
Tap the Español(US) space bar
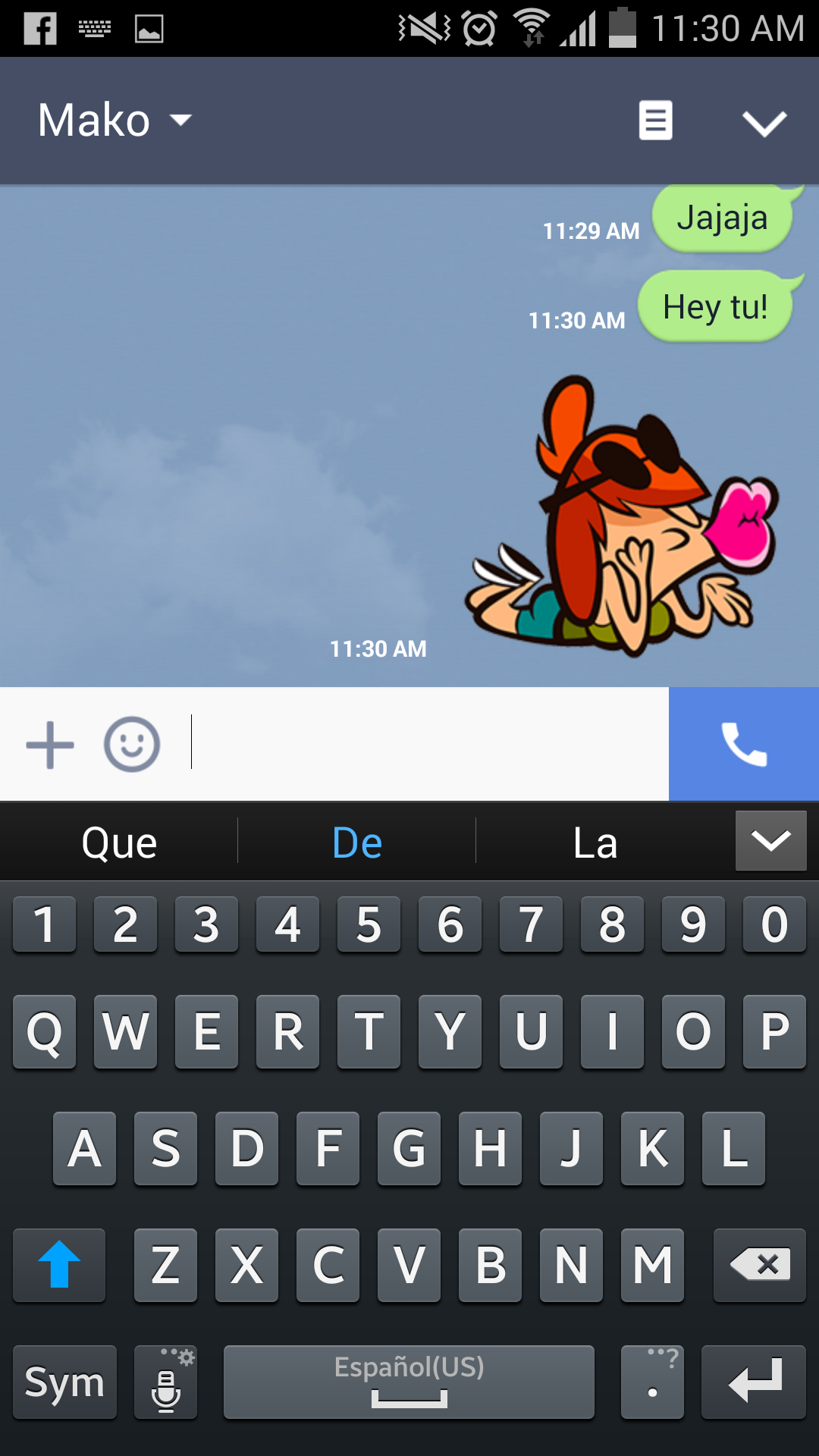[409, 1382]
